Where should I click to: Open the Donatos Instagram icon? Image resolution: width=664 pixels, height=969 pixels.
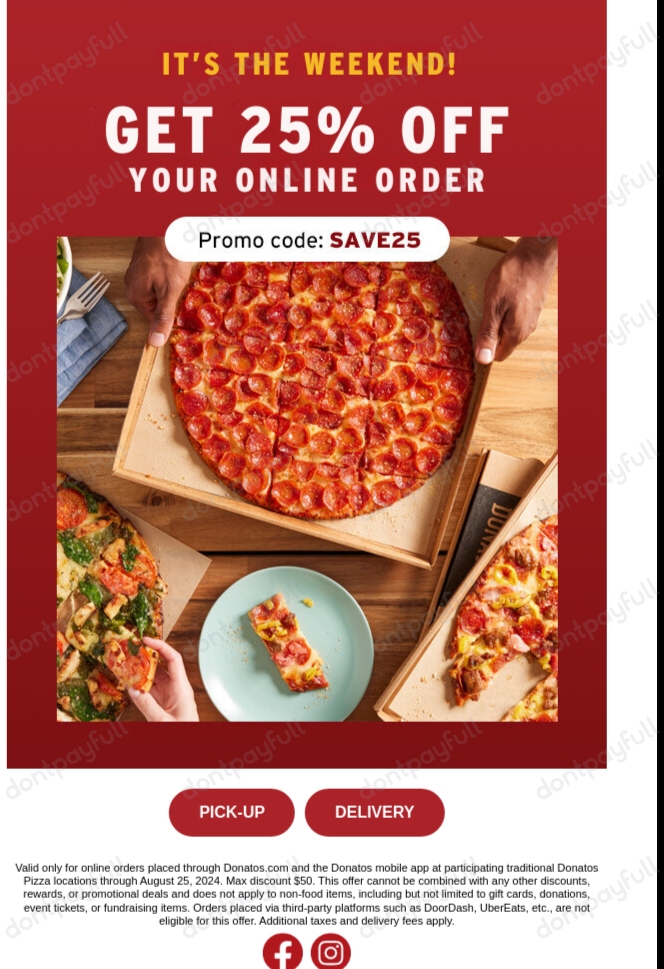pyautogui.click(x=330, y=952)
